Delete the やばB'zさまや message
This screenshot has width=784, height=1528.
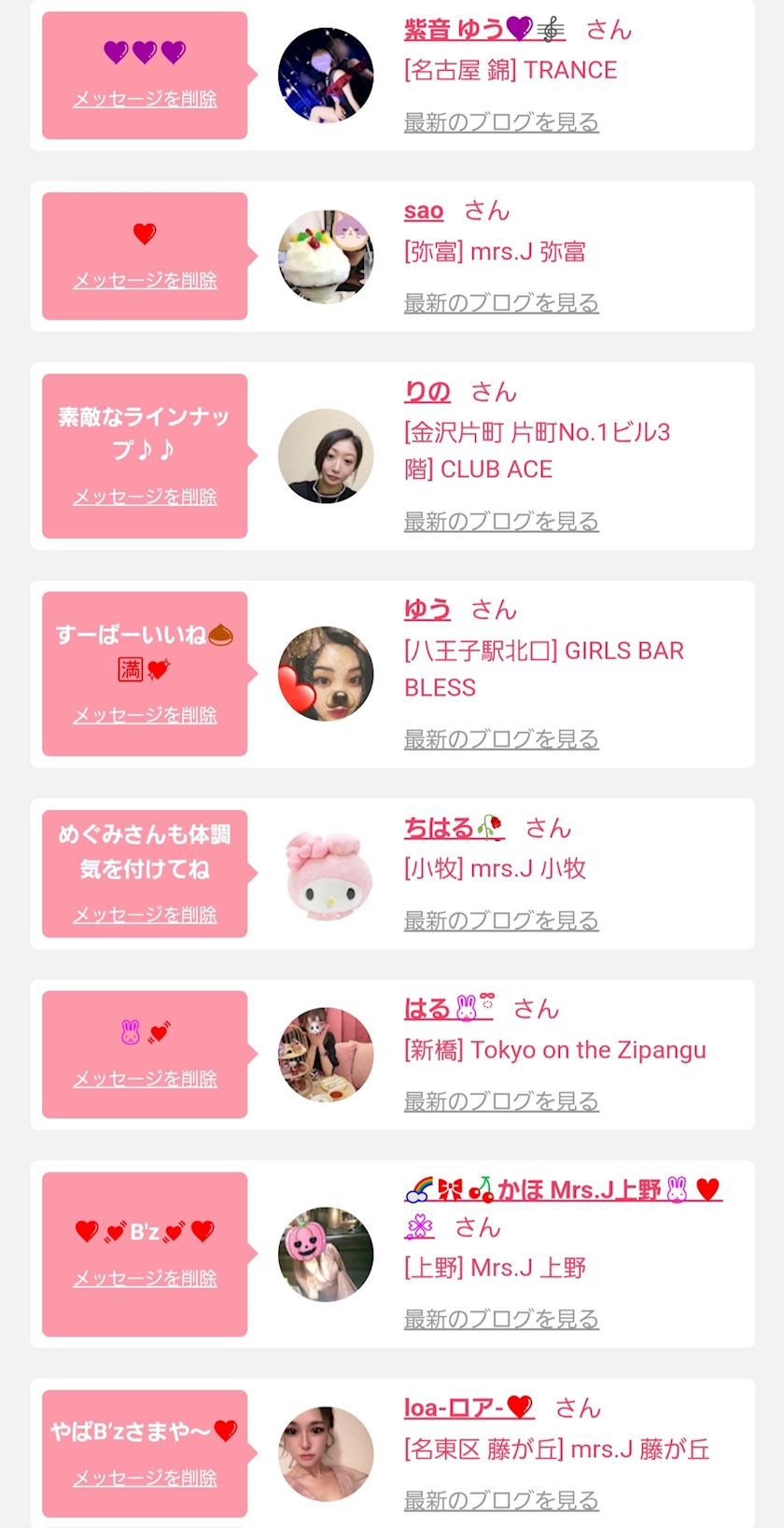click(145, 1479)
